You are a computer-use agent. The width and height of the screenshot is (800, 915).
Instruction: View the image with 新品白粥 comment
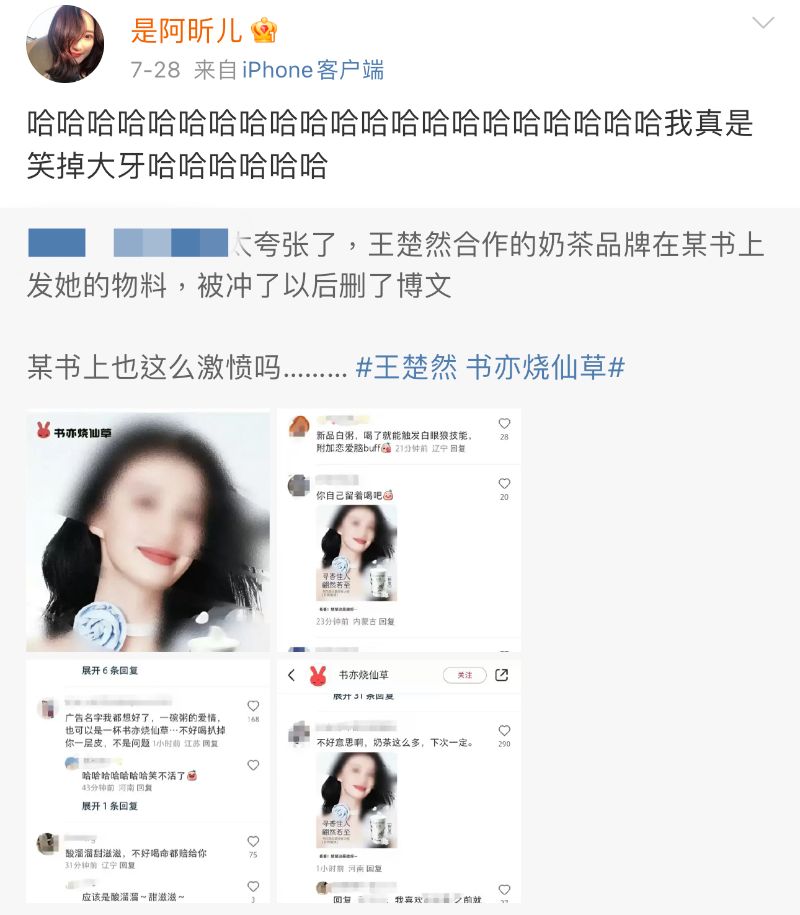pos(399,531)
